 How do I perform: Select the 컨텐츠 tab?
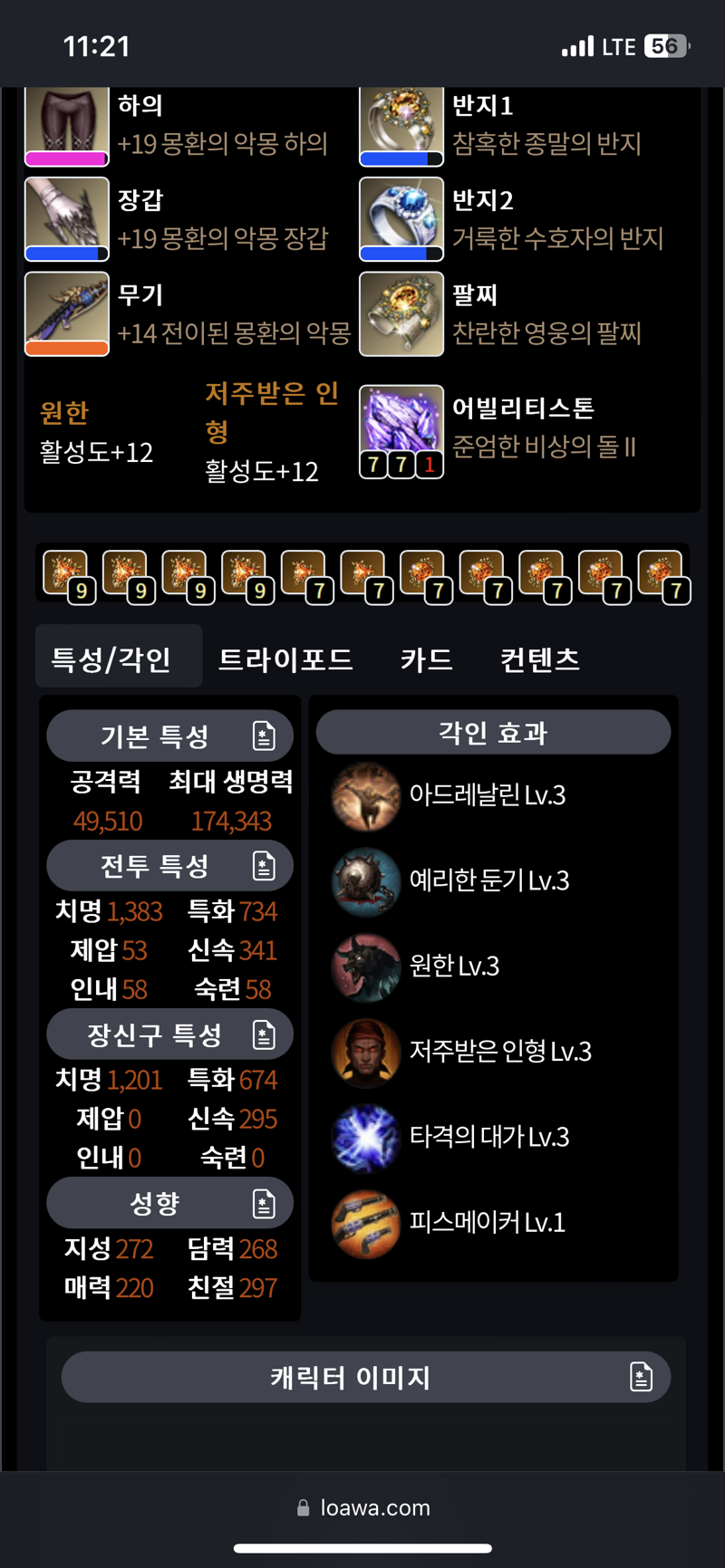[540, 659]
